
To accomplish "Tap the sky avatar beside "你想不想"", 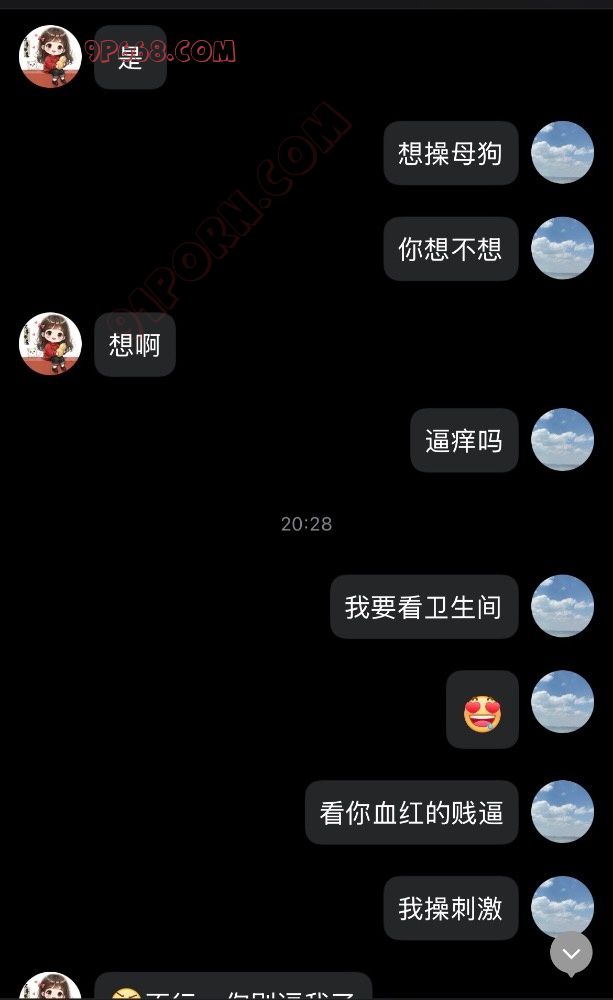I will [x=562, y=248].
